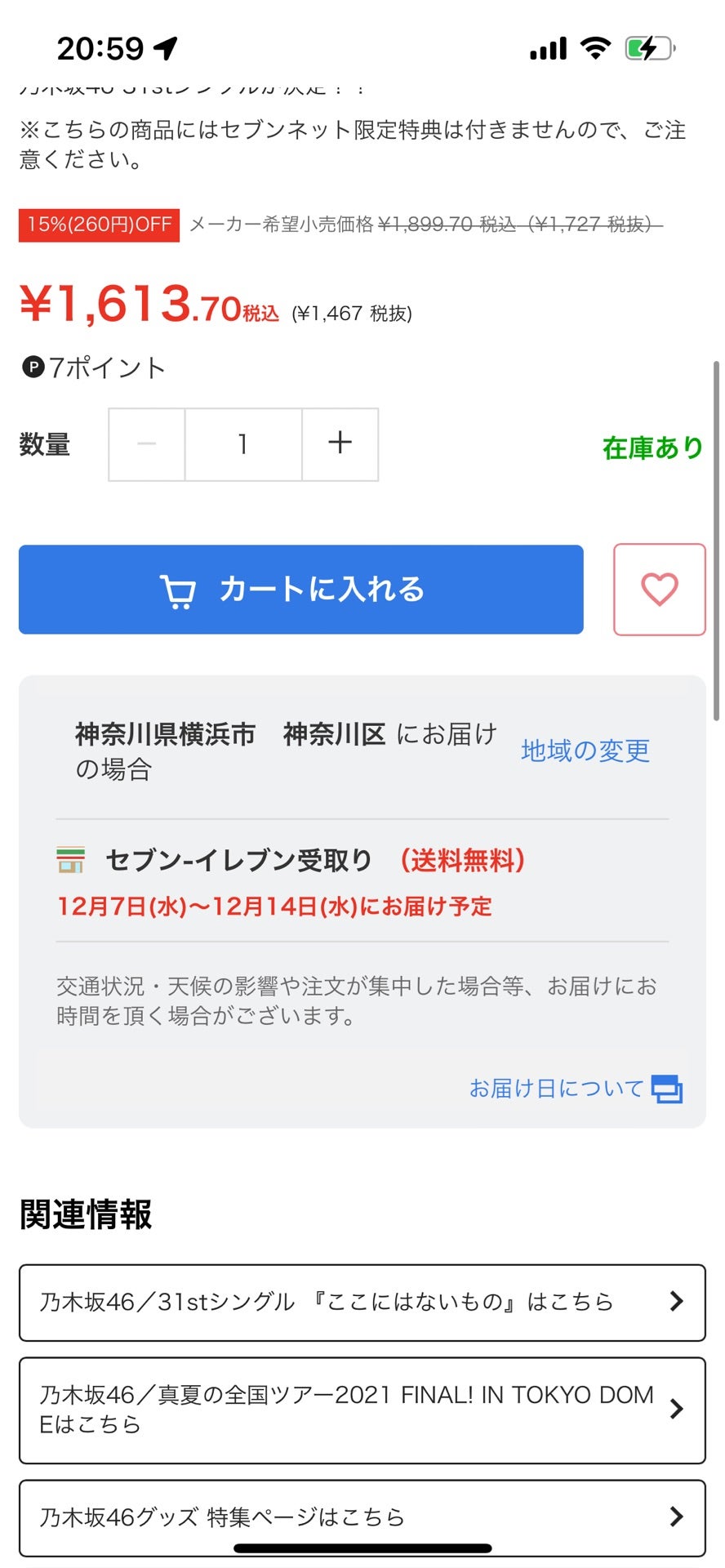This screenshot has height=1568, width=725.
Task: Toggle the wishlist heart for this product
Action: [x=659, y=590]
